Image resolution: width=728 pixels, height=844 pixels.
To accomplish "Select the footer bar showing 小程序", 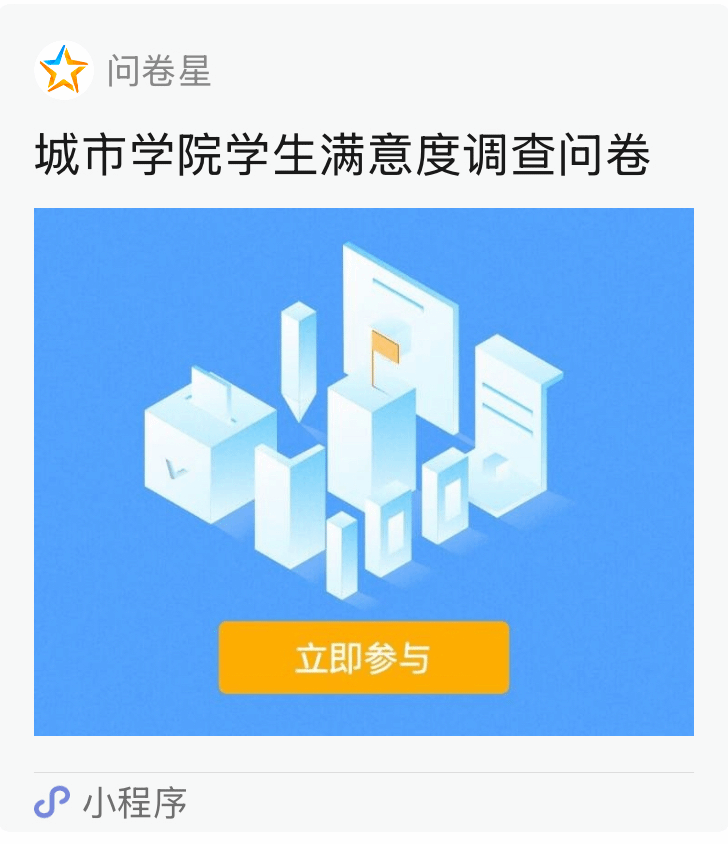I will (364, 800).
